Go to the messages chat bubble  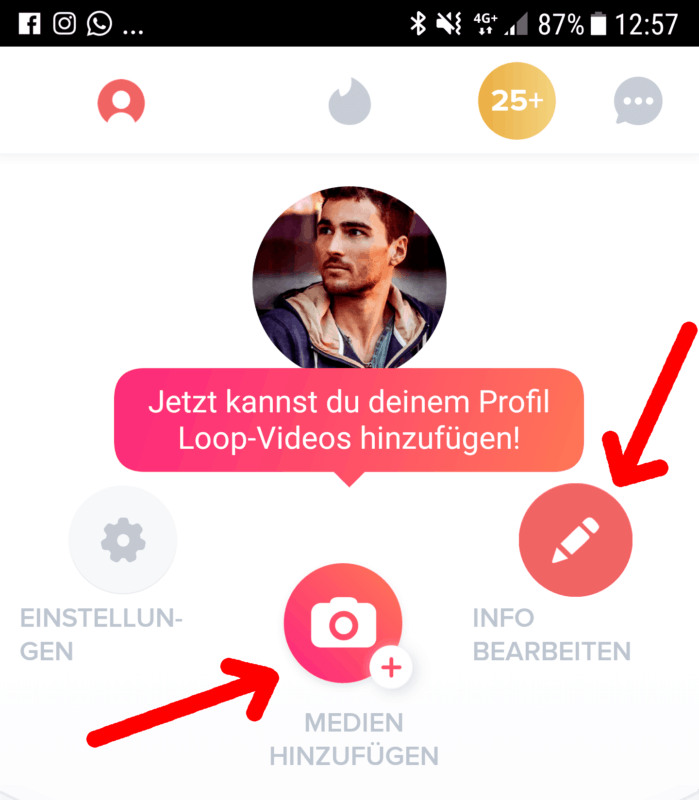pyautogui.click(x=637, y=102)
